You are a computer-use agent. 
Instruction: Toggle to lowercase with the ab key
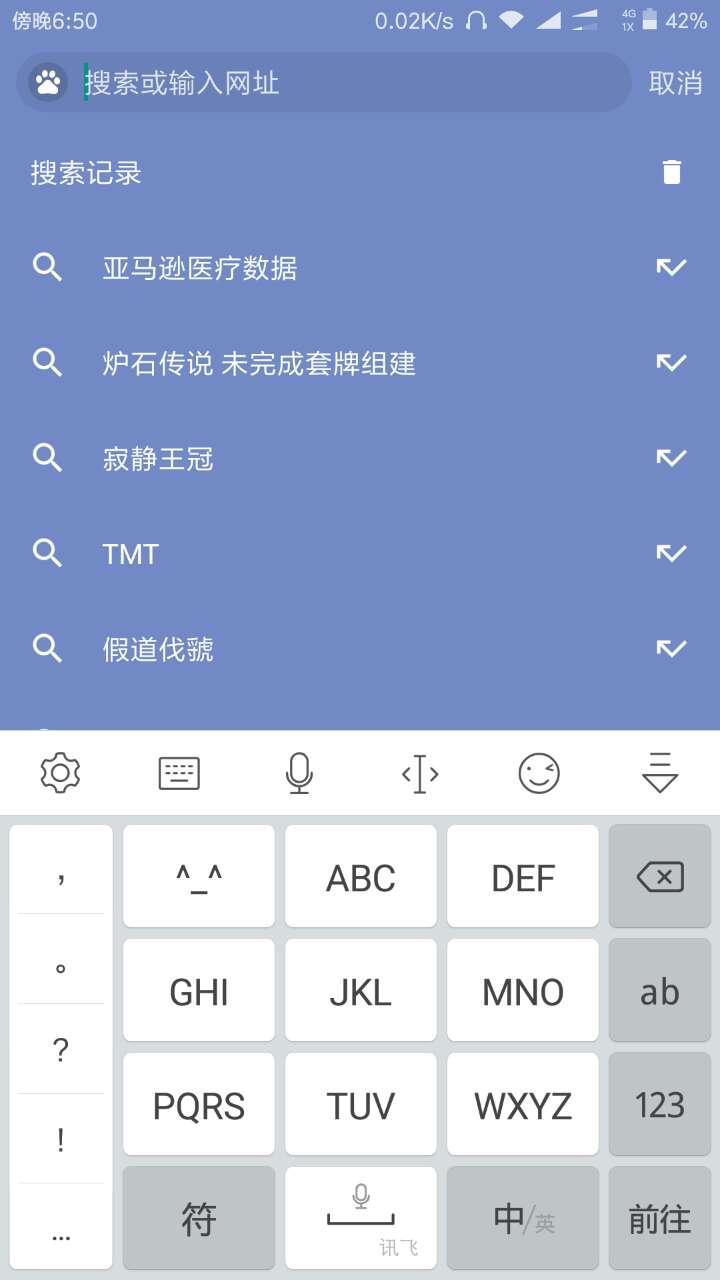[659, 990]
